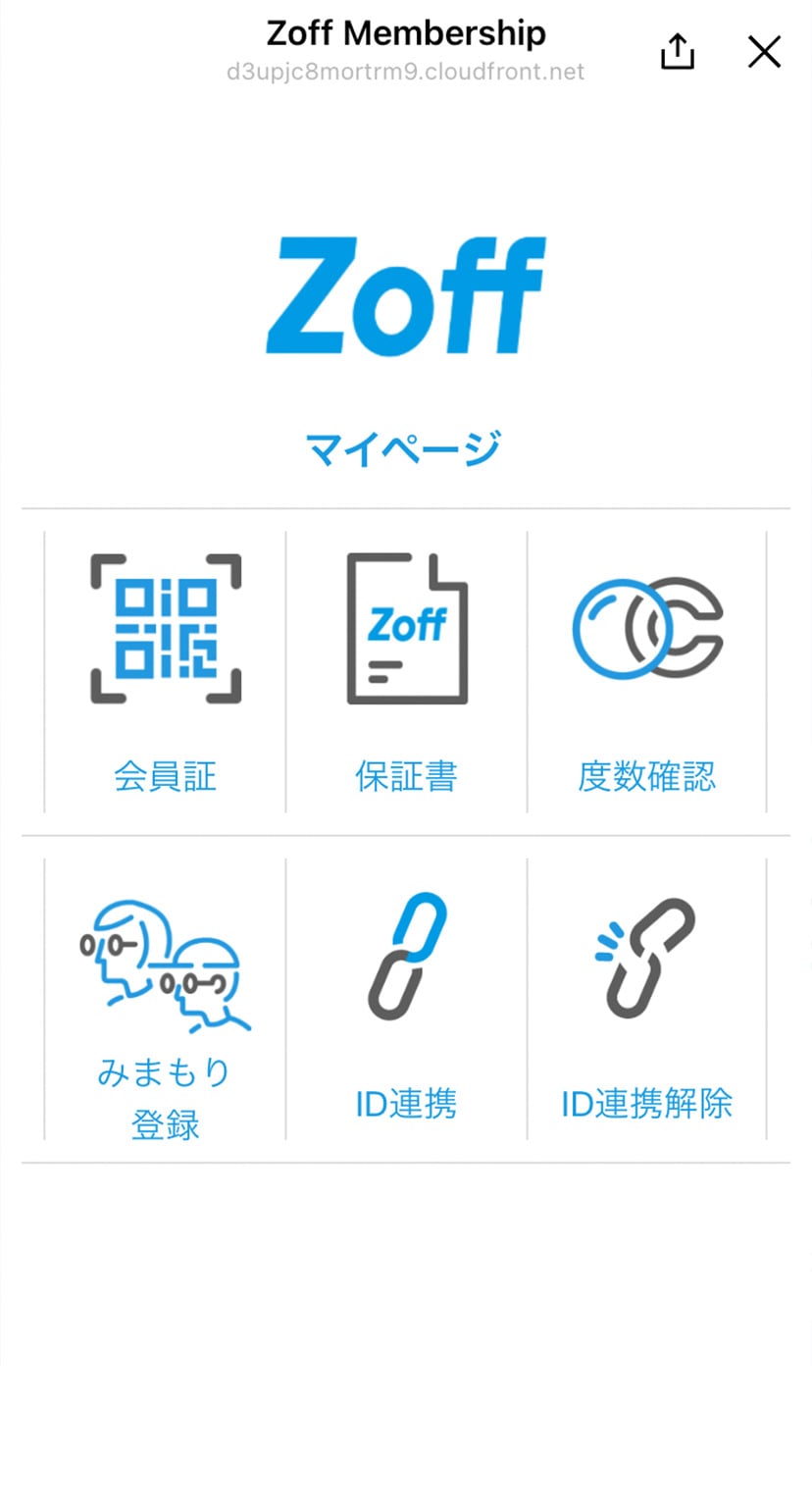Share this Zoff Membership page
This screenshot has height=1511, width=812.
click(677, 51)
